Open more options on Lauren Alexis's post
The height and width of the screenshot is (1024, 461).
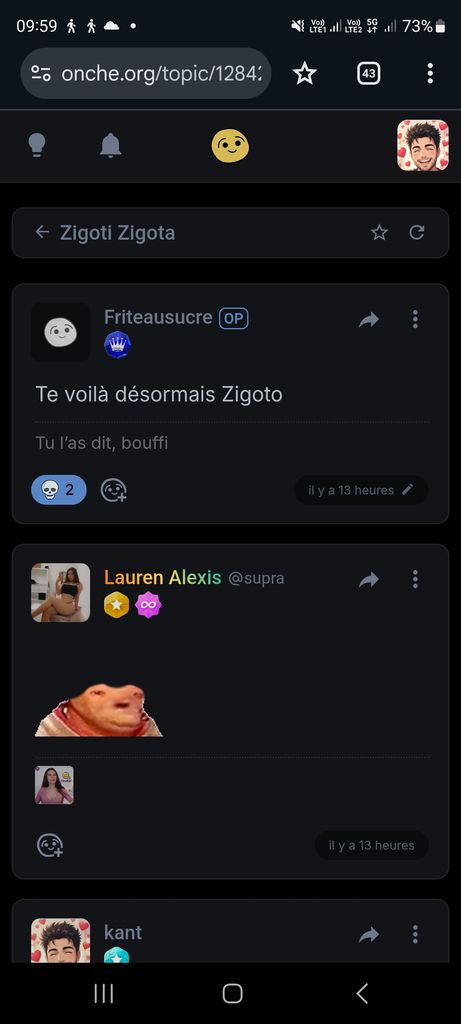click(415, 579)
